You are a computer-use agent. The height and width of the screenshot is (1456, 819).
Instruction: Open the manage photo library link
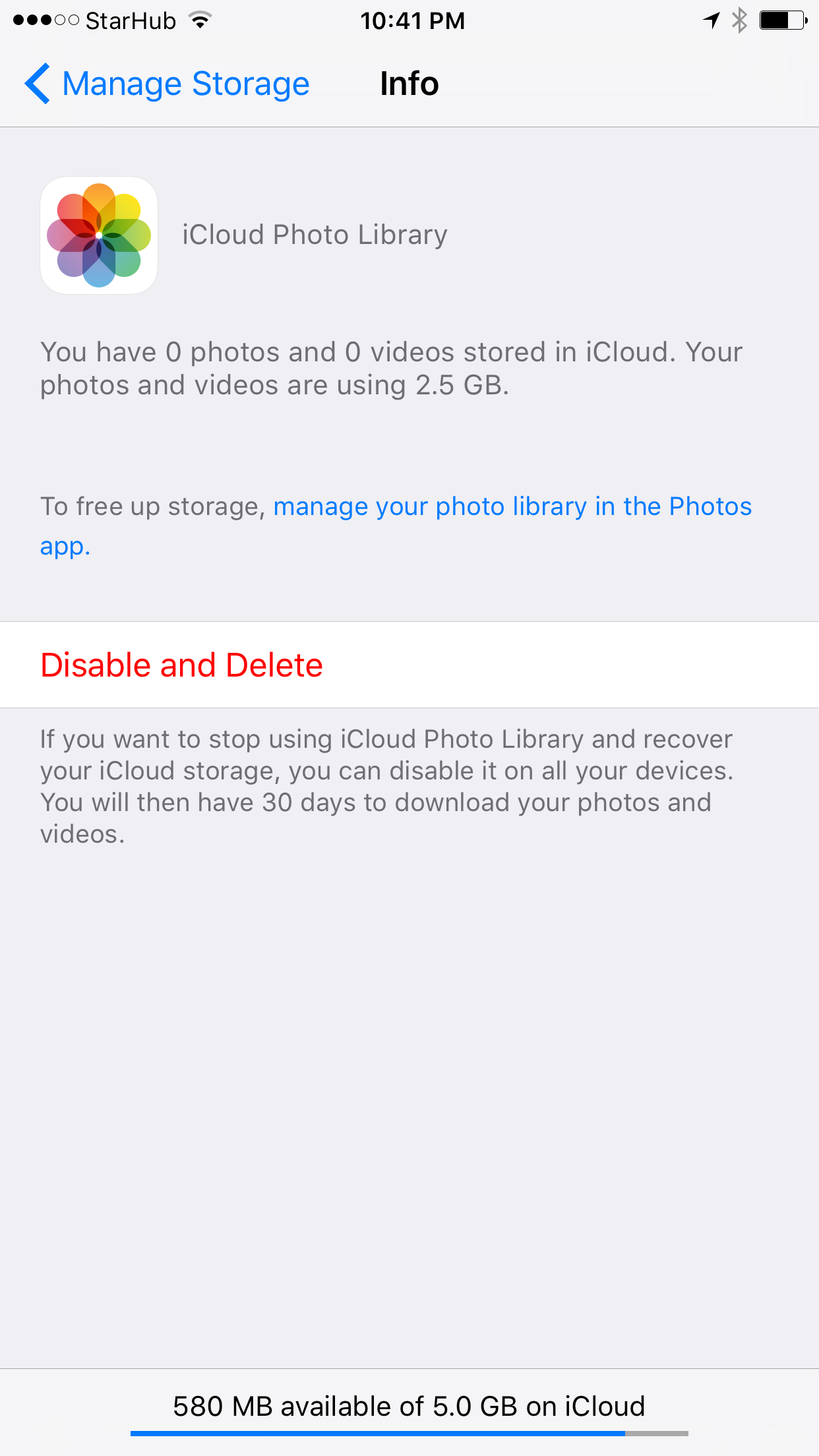(x=512, y=506)
